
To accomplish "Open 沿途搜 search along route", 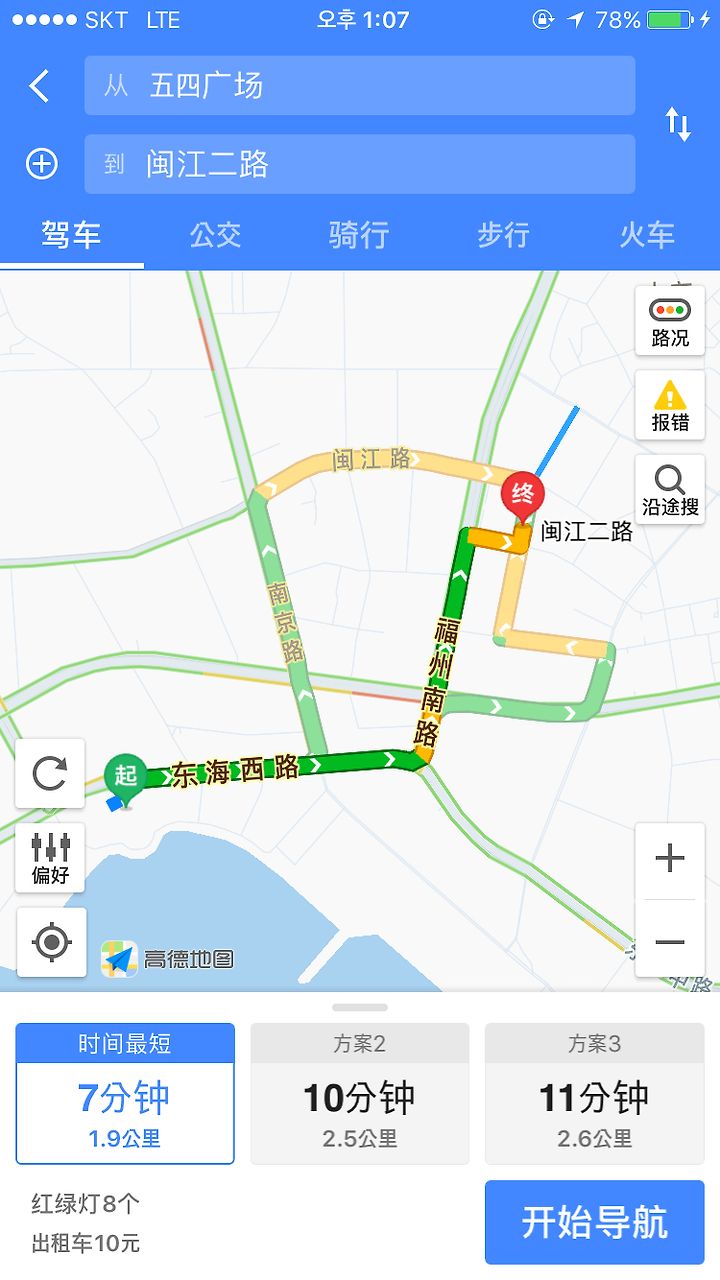I will click(670, 490).
